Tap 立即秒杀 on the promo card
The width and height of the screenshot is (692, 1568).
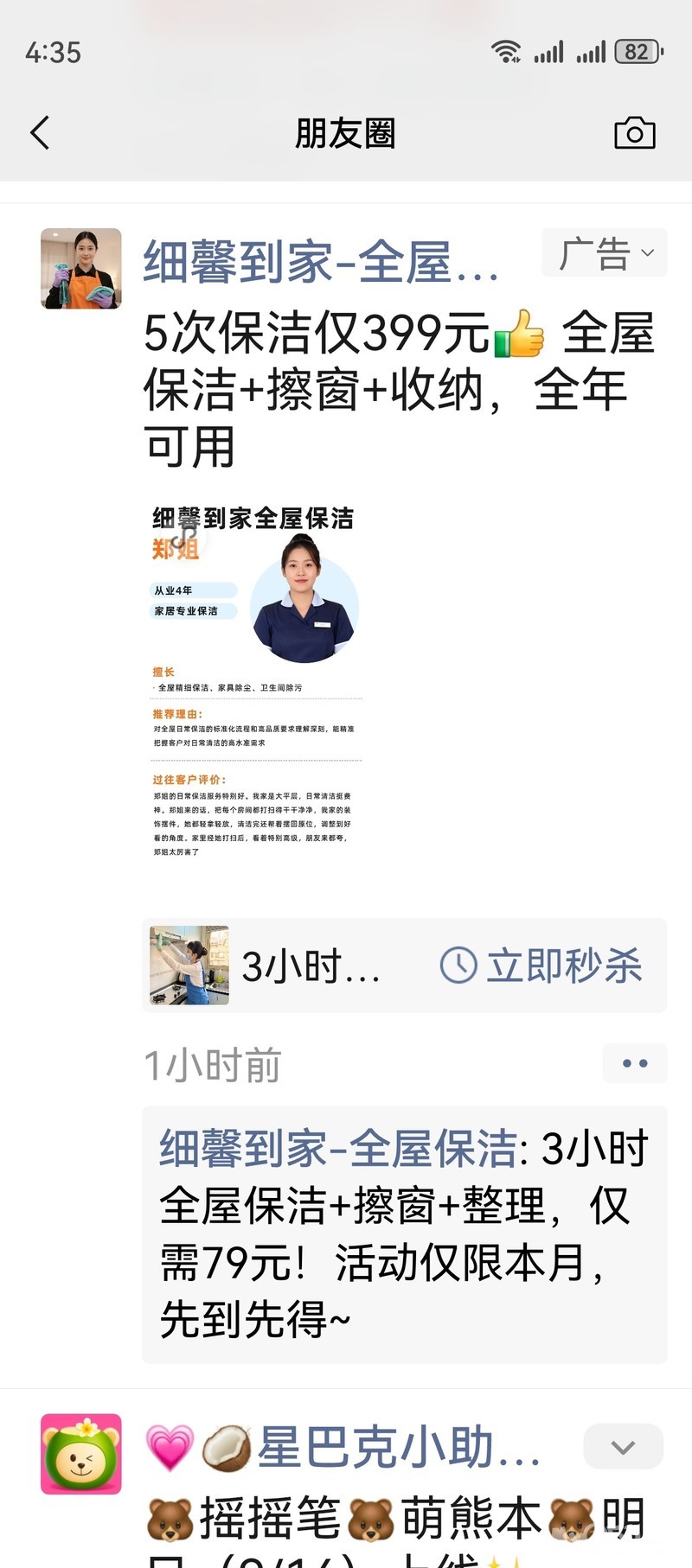541,965
